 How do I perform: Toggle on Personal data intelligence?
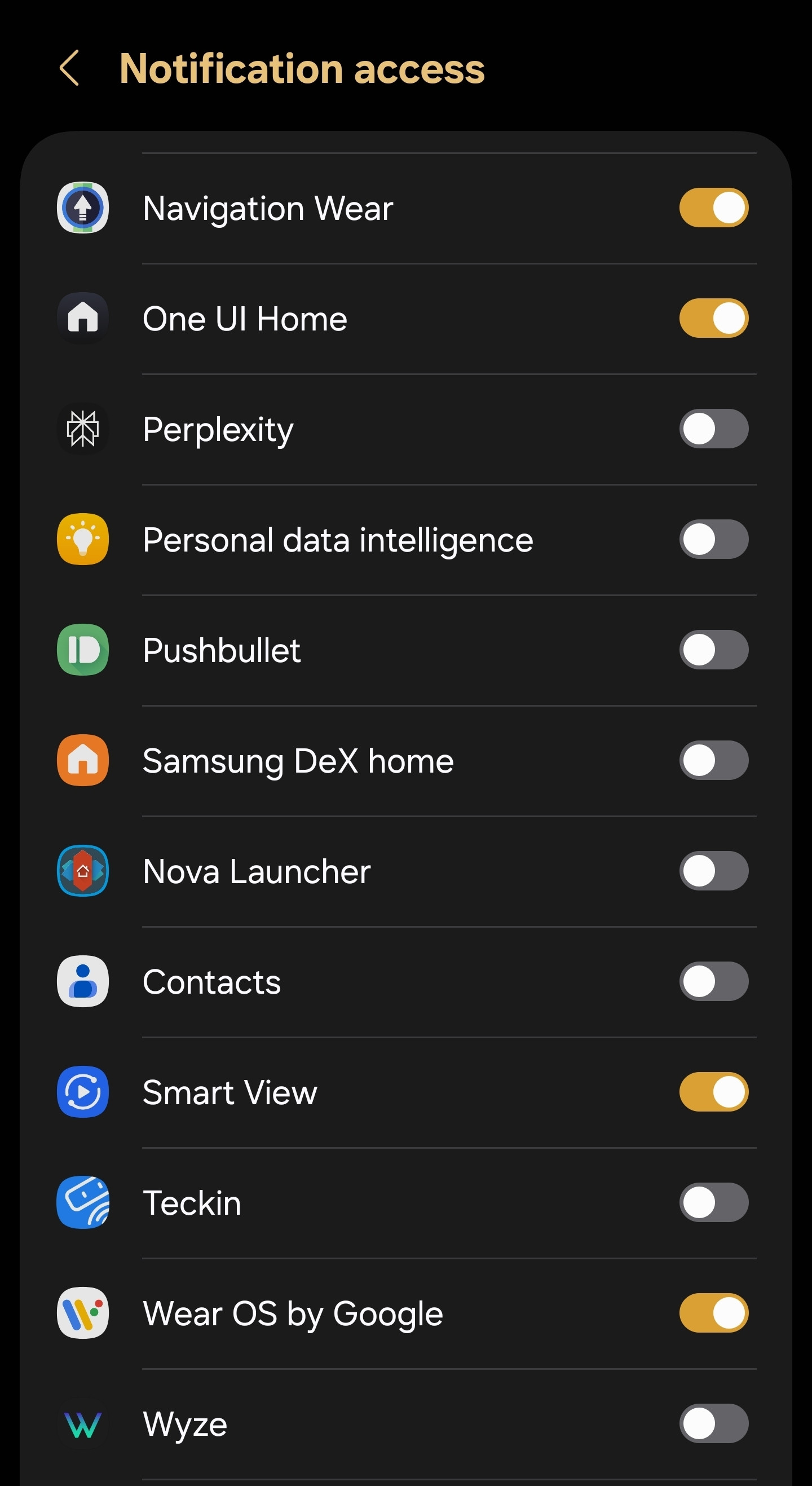coord(713,539)
